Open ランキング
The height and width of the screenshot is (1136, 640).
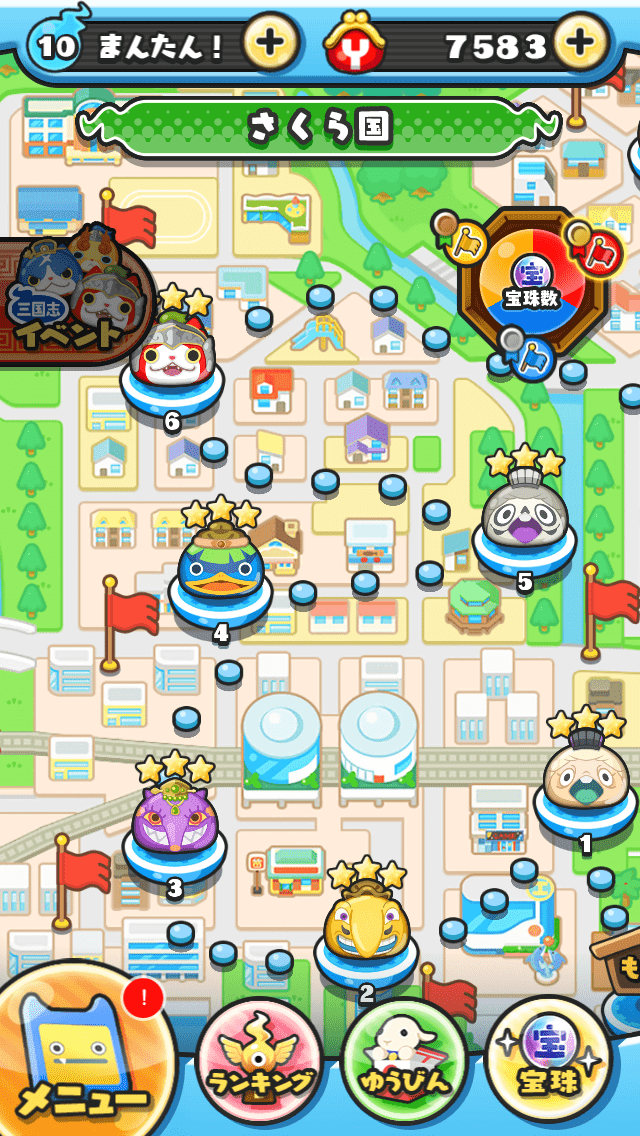pyautogui.click(x=261, y=1060)
